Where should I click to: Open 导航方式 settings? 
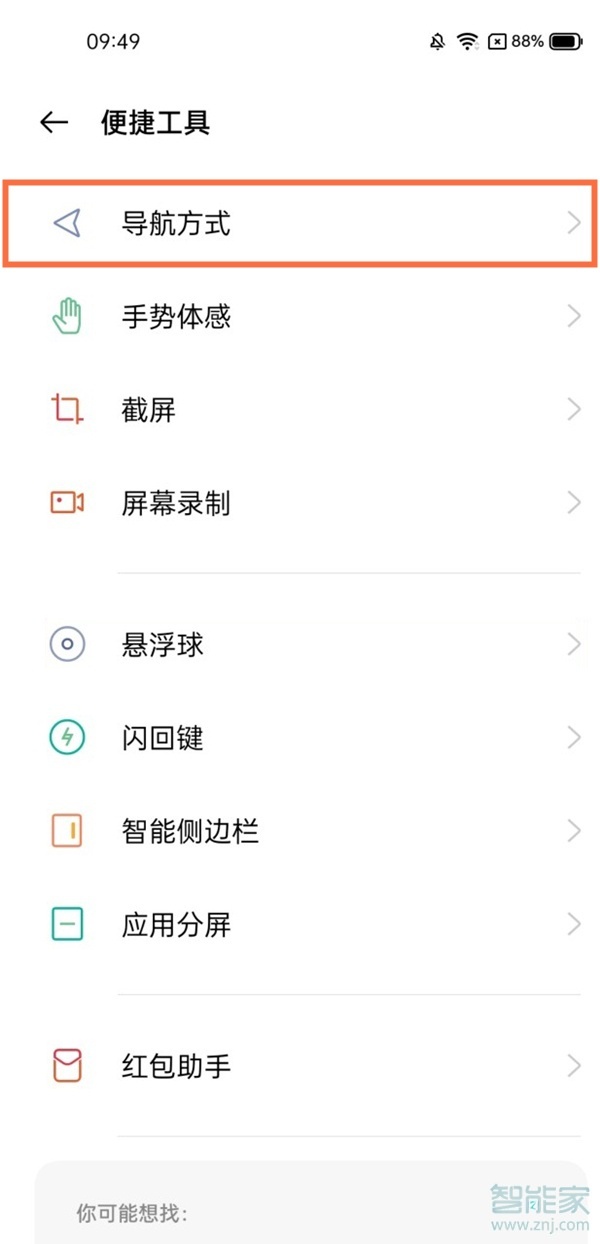coord(300,223)
